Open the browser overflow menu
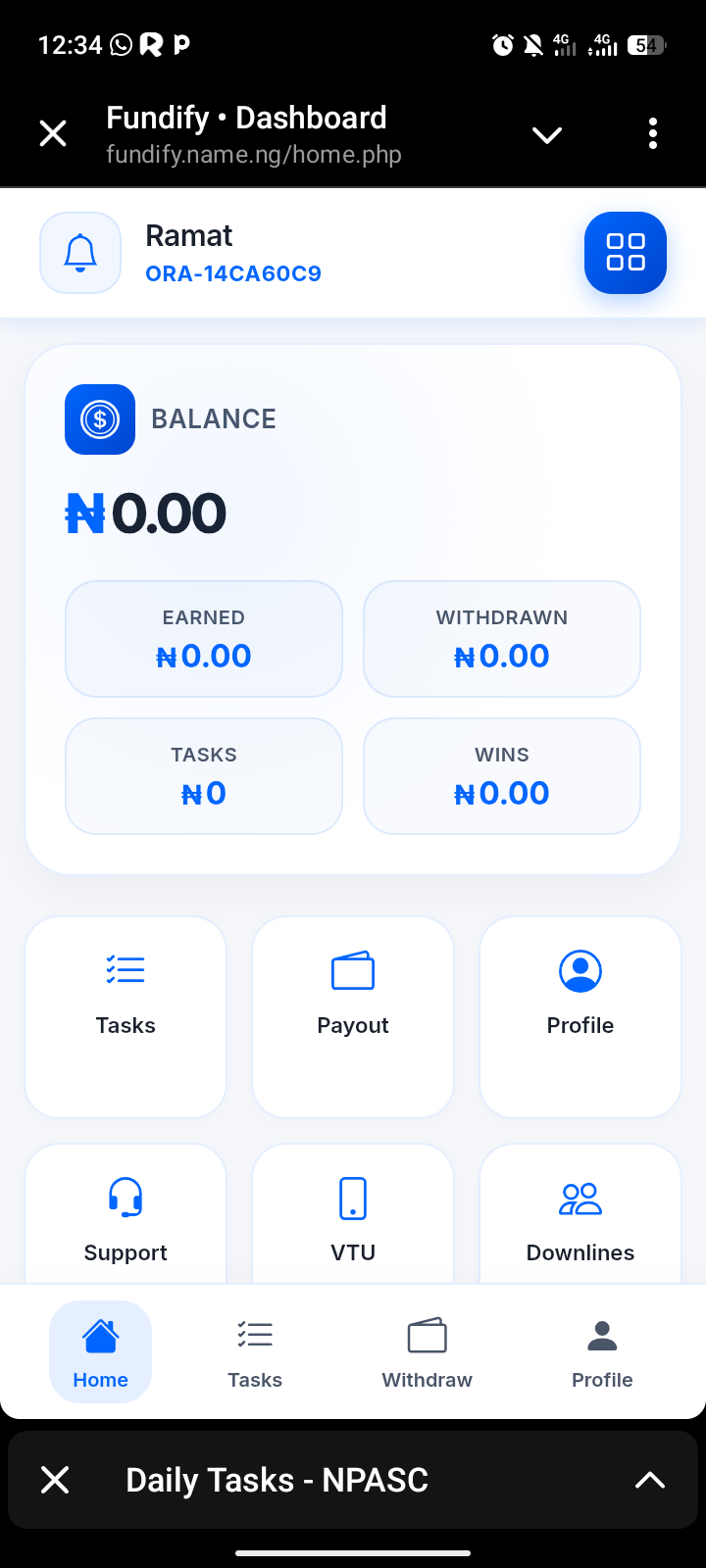The image size is (706, 1568). 653,133
